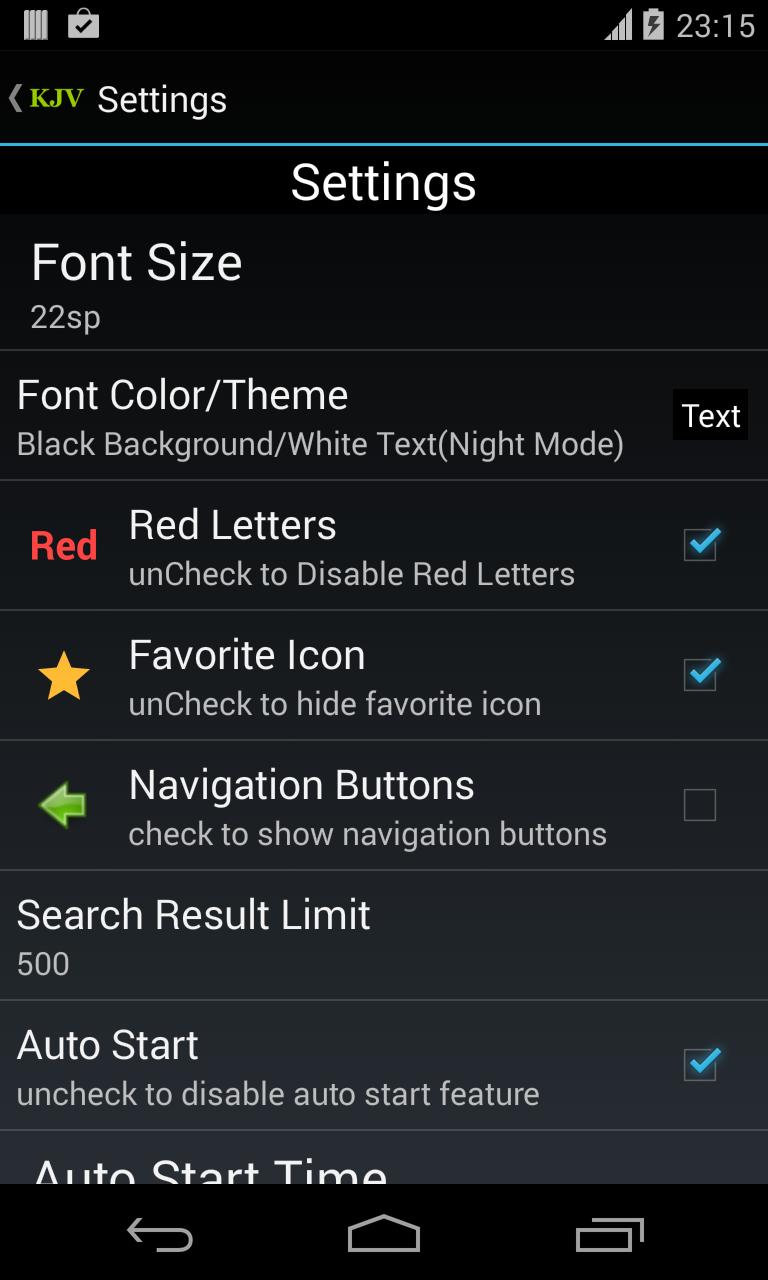The image size is (768, 1280).
Task: Uncheck the Red Letters checkbox
Action: click(x=700, y=545)
